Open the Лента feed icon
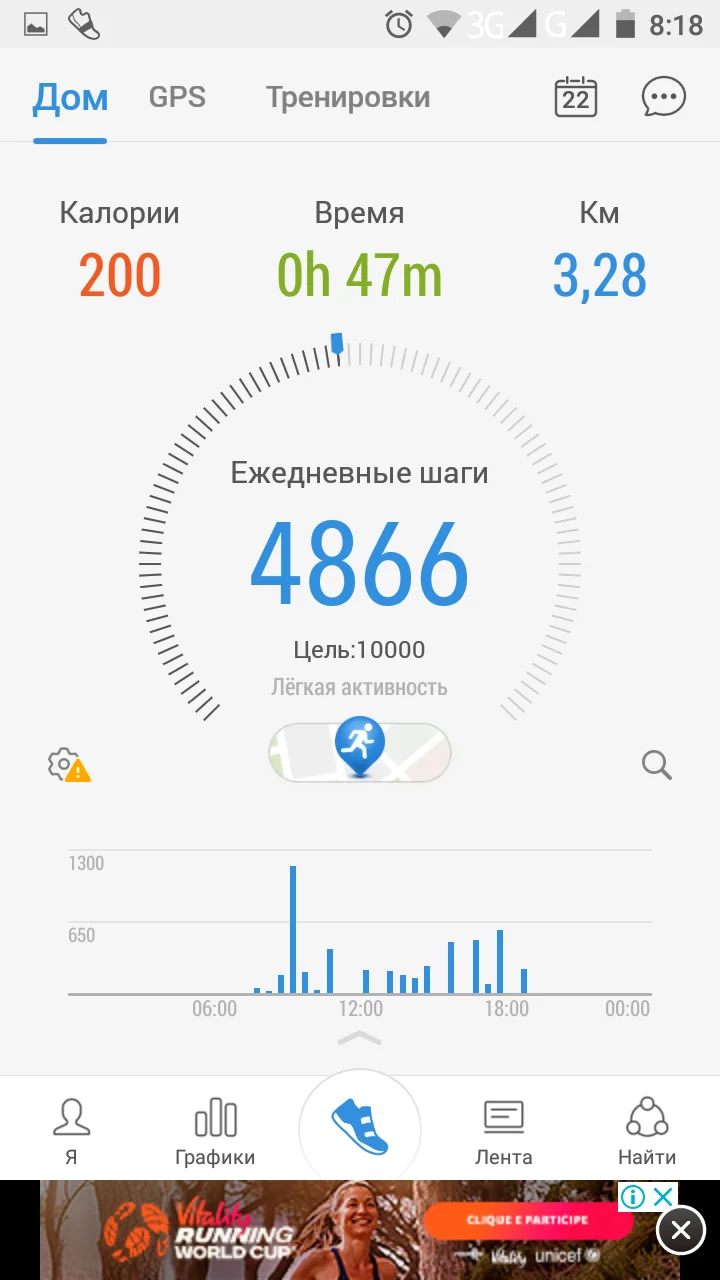 click(x=503, y=1127)
